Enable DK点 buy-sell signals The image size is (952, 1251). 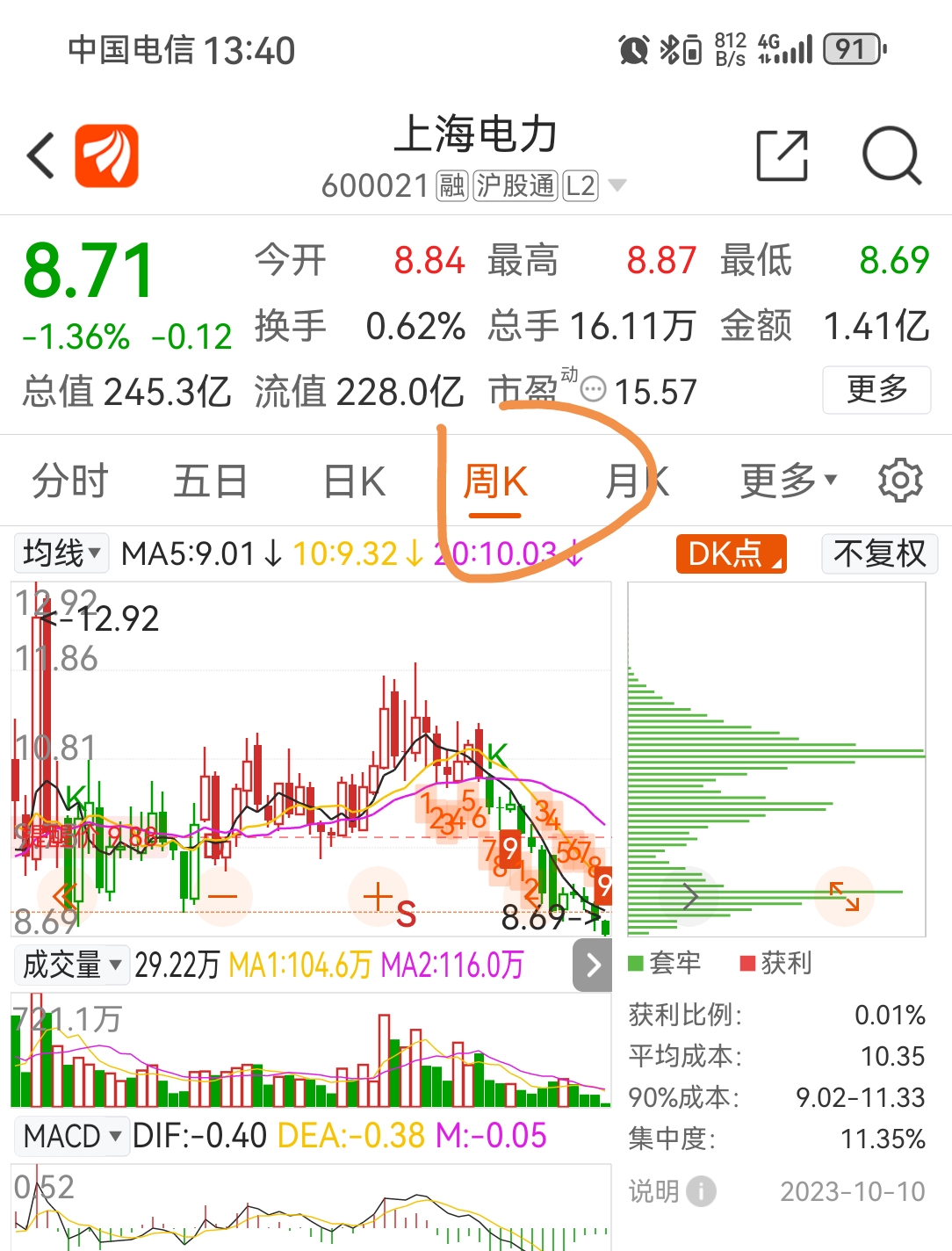[x=730, y=553]
